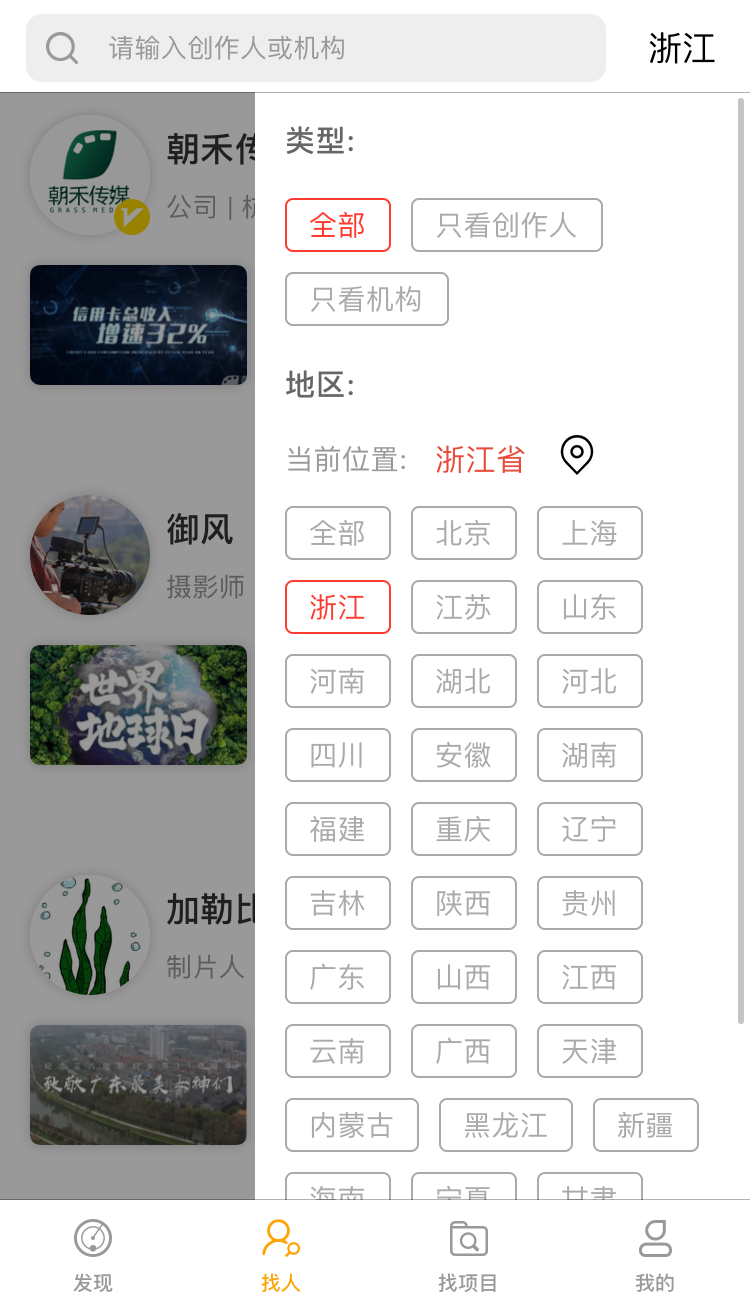Image resolution: width=750 pixels, height=1297 pixels.
Task: Choose 重庆 as the region
Action: (x=463, y=829)
